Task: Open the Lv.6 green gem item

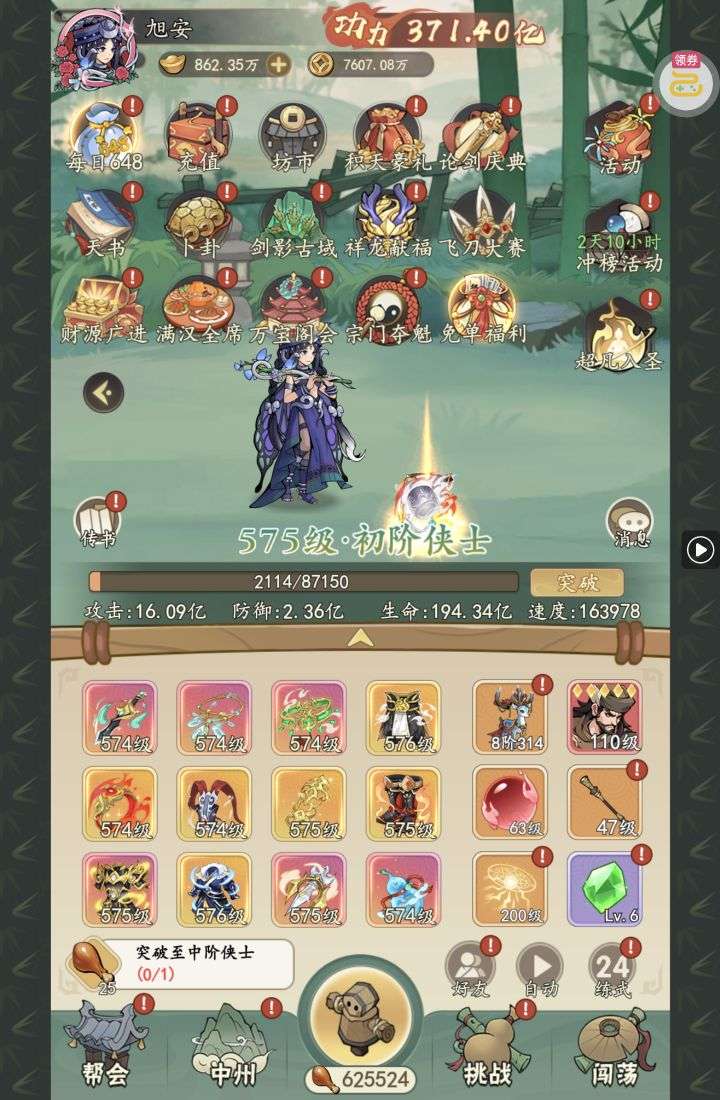Action: [x=607, y=889]
